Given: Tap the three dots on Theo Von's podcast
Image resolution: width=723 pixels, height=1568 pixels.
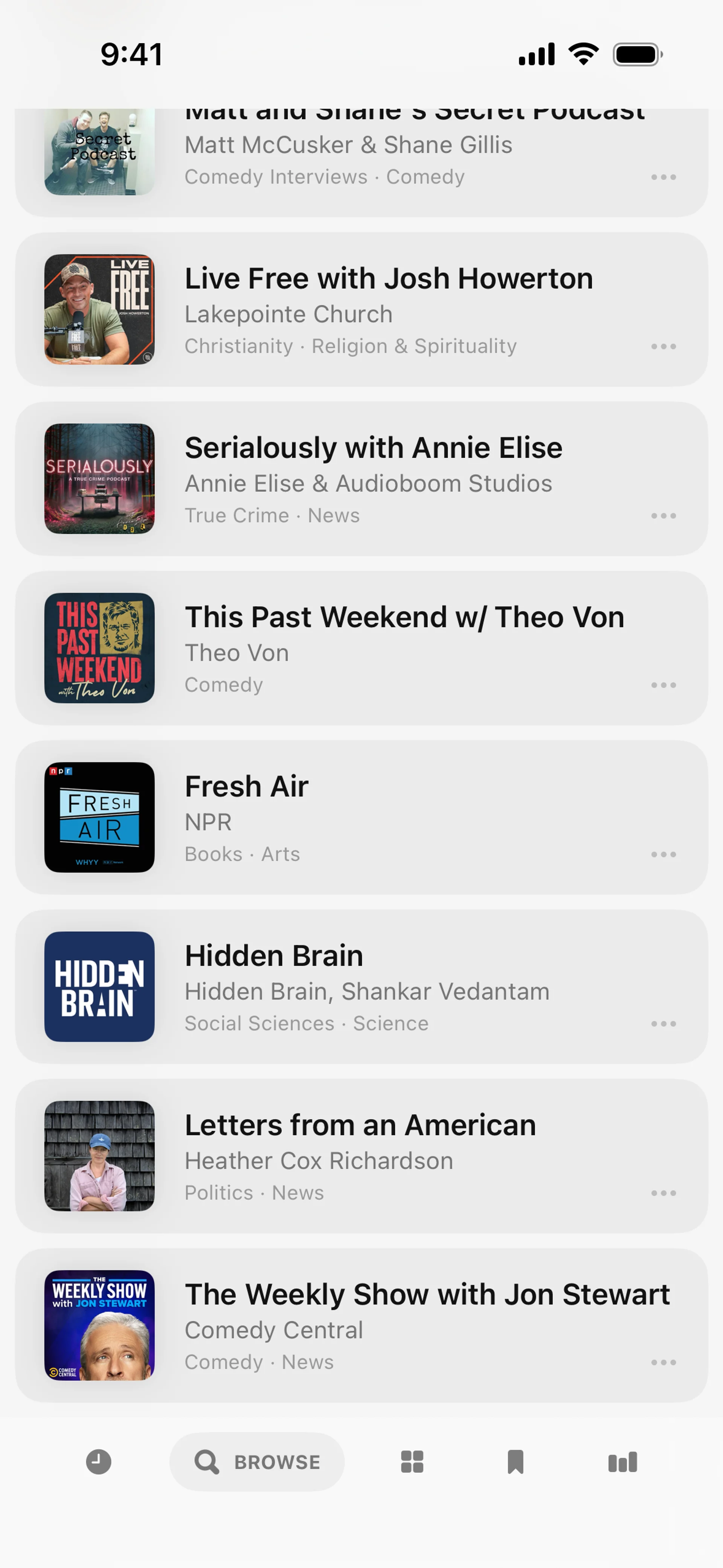Looking at the screenshot, I should point(664,685).
